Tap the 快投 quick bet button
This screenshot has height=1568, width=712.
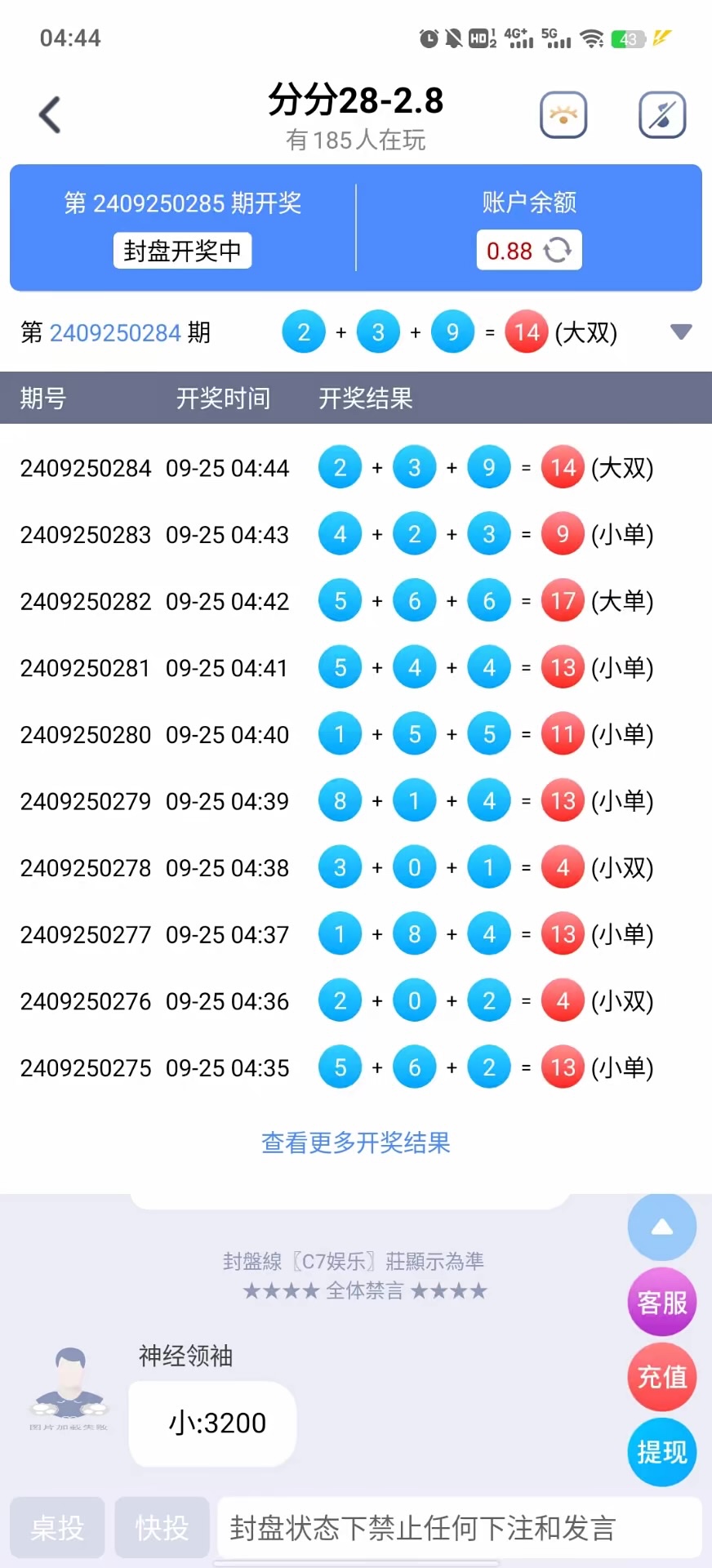pyautogui.click(x=162, y=1527)
